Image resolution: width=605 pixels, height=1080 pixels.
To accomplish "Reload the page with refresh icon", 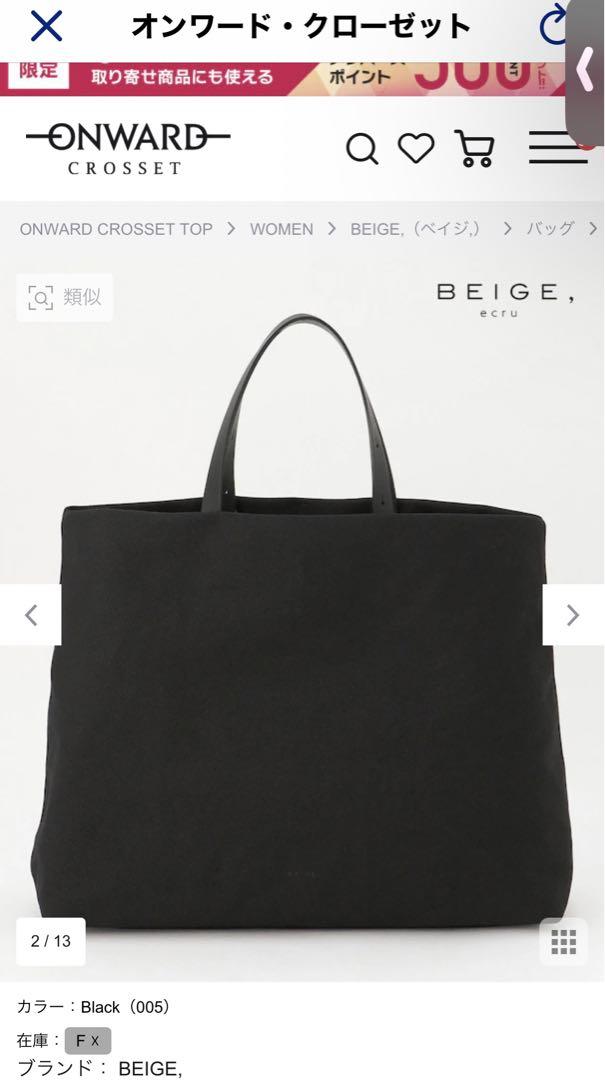I will pos(553,27).
